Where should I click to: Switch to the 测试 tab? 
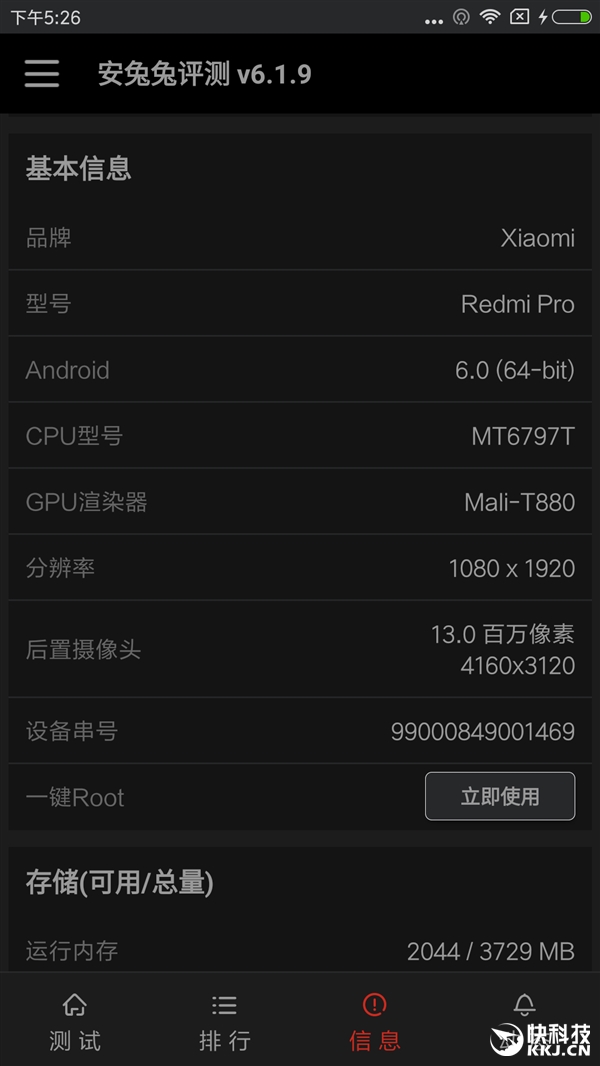[75, 1020]
